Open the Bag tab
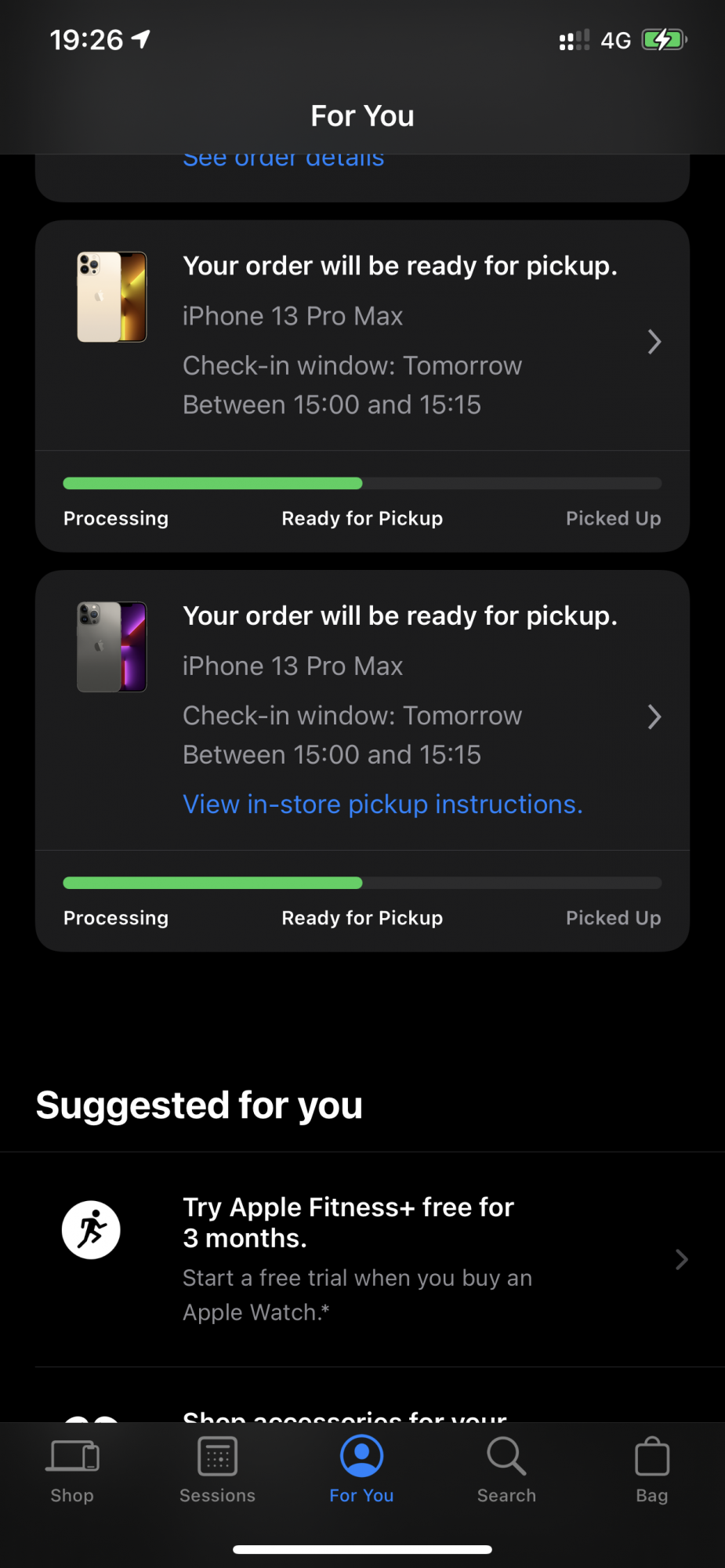This screenshot has height=1568, width=725. 651,1471
